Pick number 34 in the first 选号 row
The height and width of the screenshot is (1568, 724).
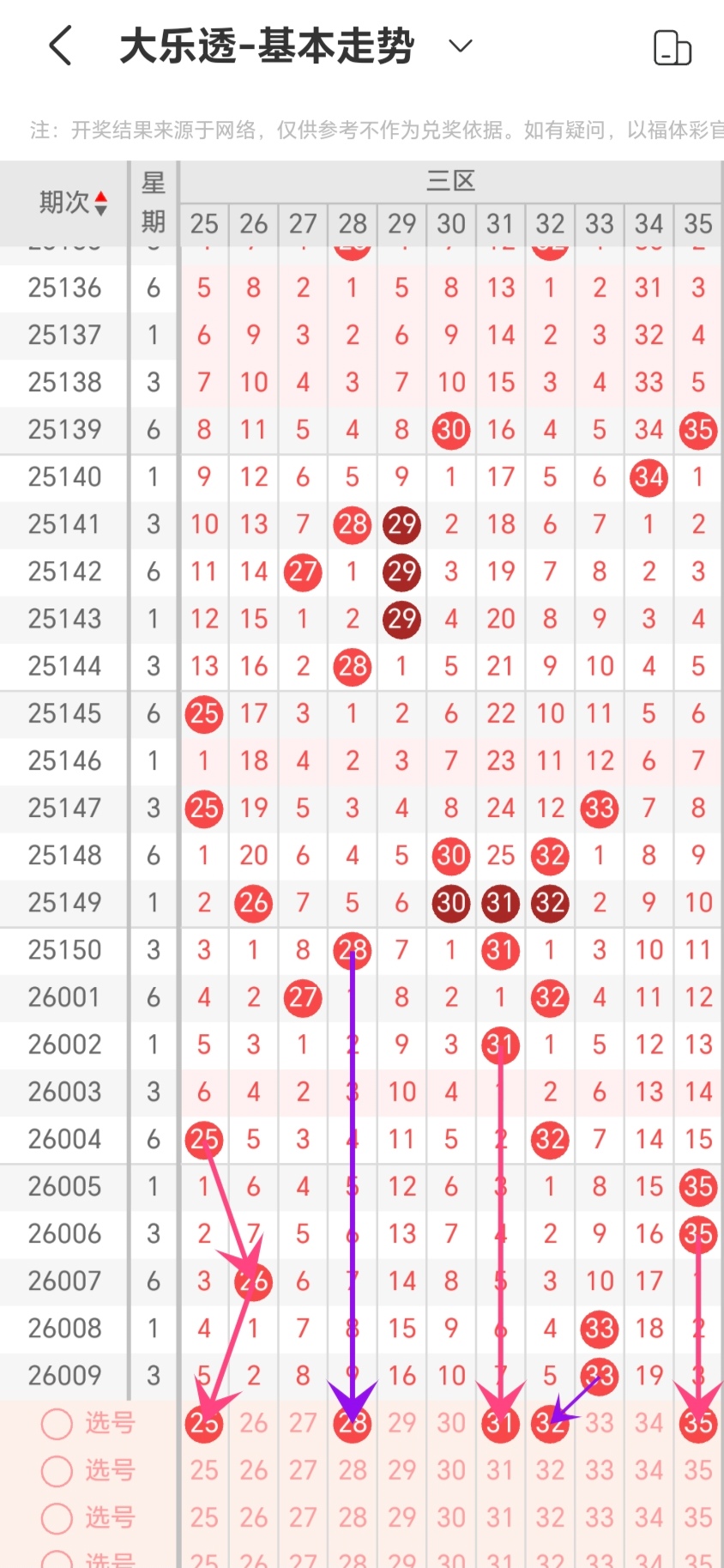(649, 1424)
